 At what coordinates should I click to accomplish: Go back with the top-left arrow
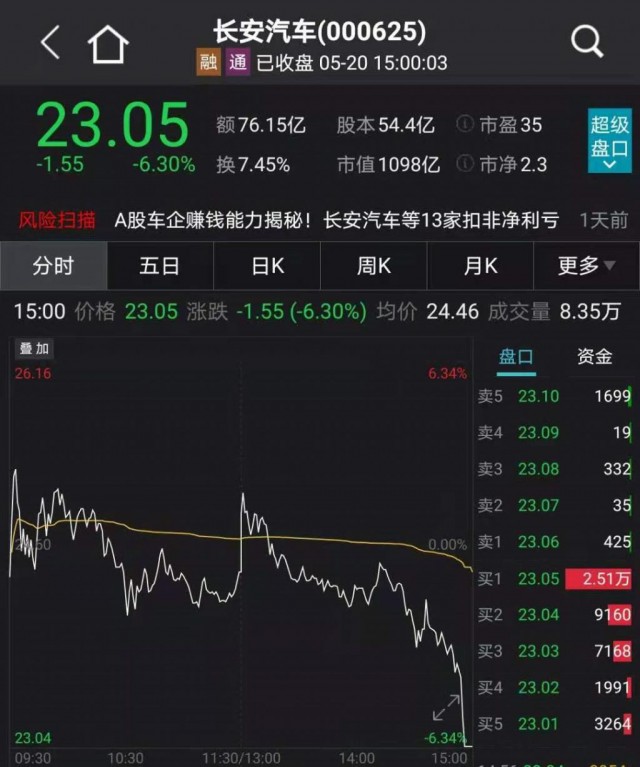click(x=50, y=42)
